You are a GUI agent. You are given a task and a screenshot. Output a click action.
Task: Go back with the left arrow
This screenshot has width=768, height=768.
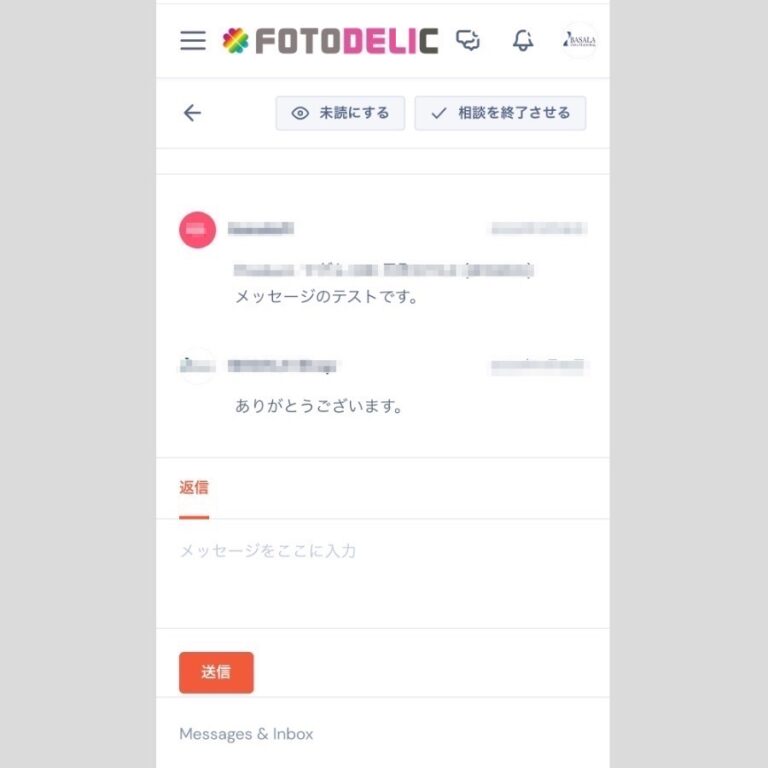tap(193, 113)
